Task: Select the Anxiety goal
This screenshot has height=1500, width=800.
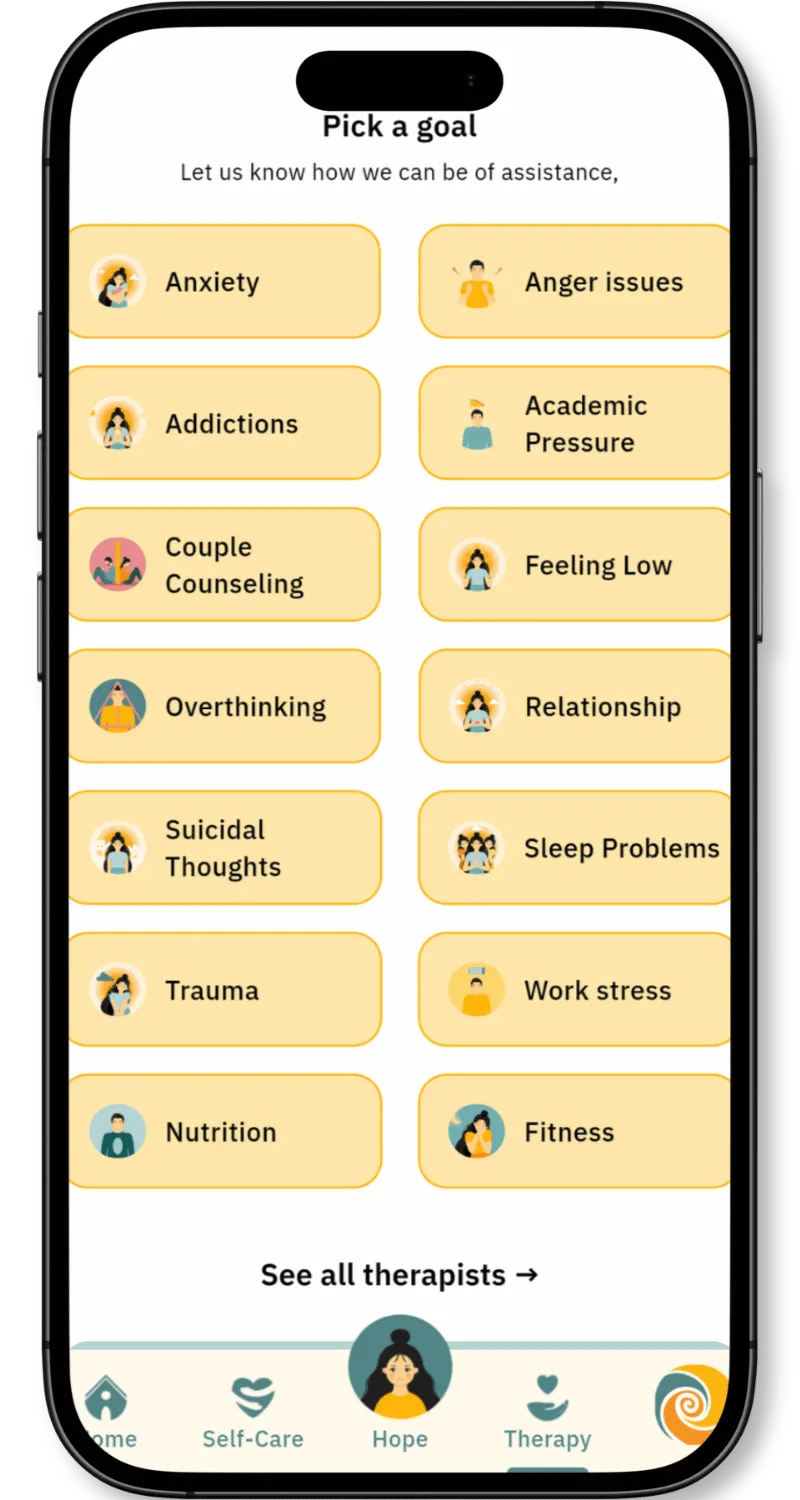Action: click(225, 281)
